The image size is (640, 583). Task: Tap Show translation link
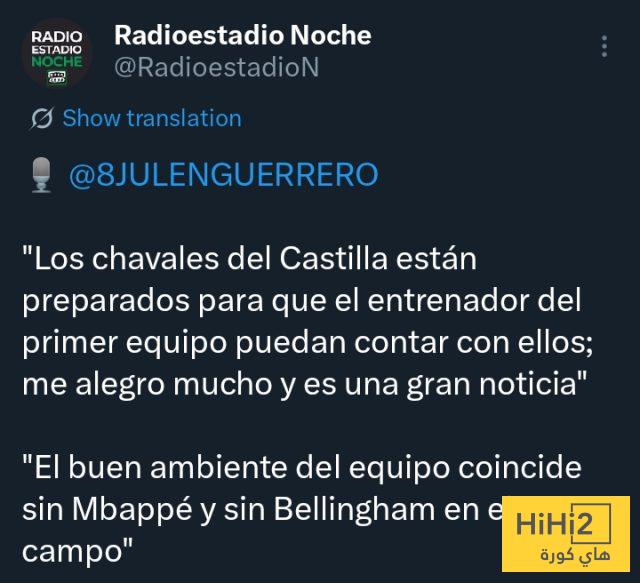pyautogui.click(x=151, y=118)
